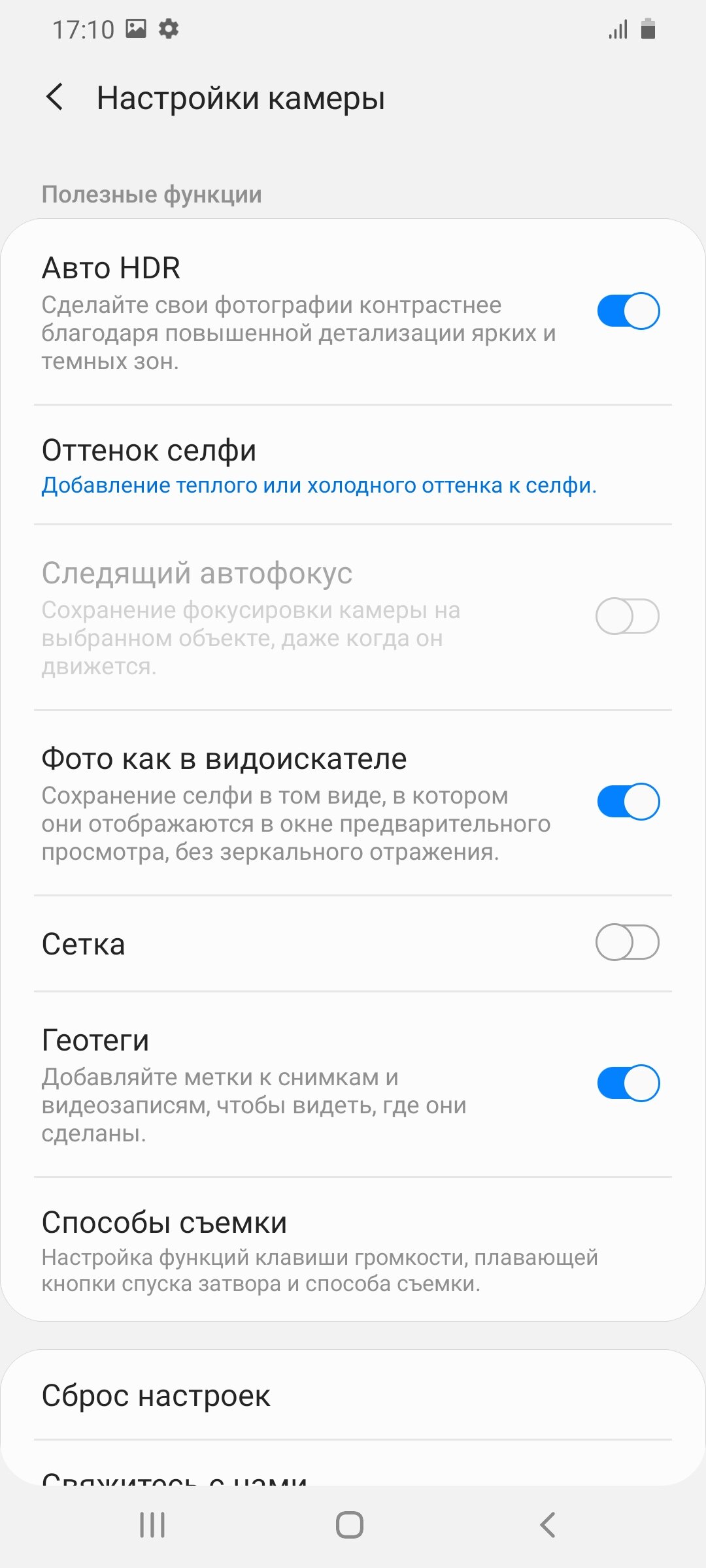Viewport: 706px width, 1568px height.
Task: Open the Способы съемки settings
Action: 353,1250
